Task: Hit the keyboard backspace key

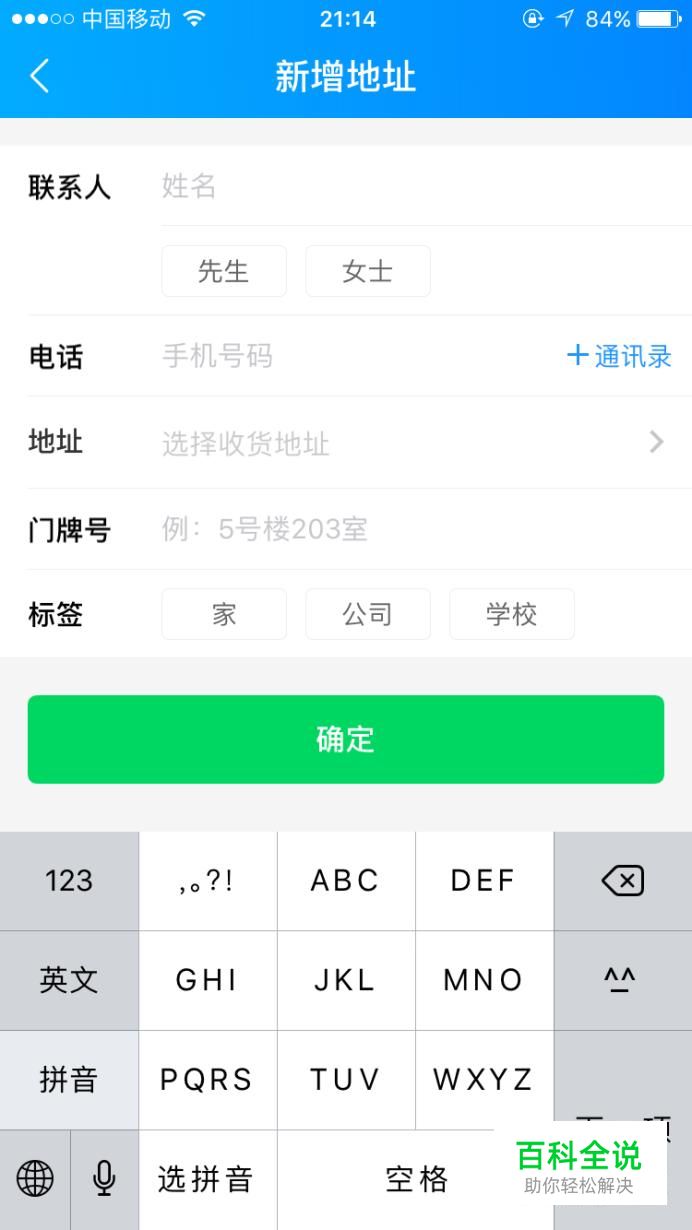Action: (623, 881)
